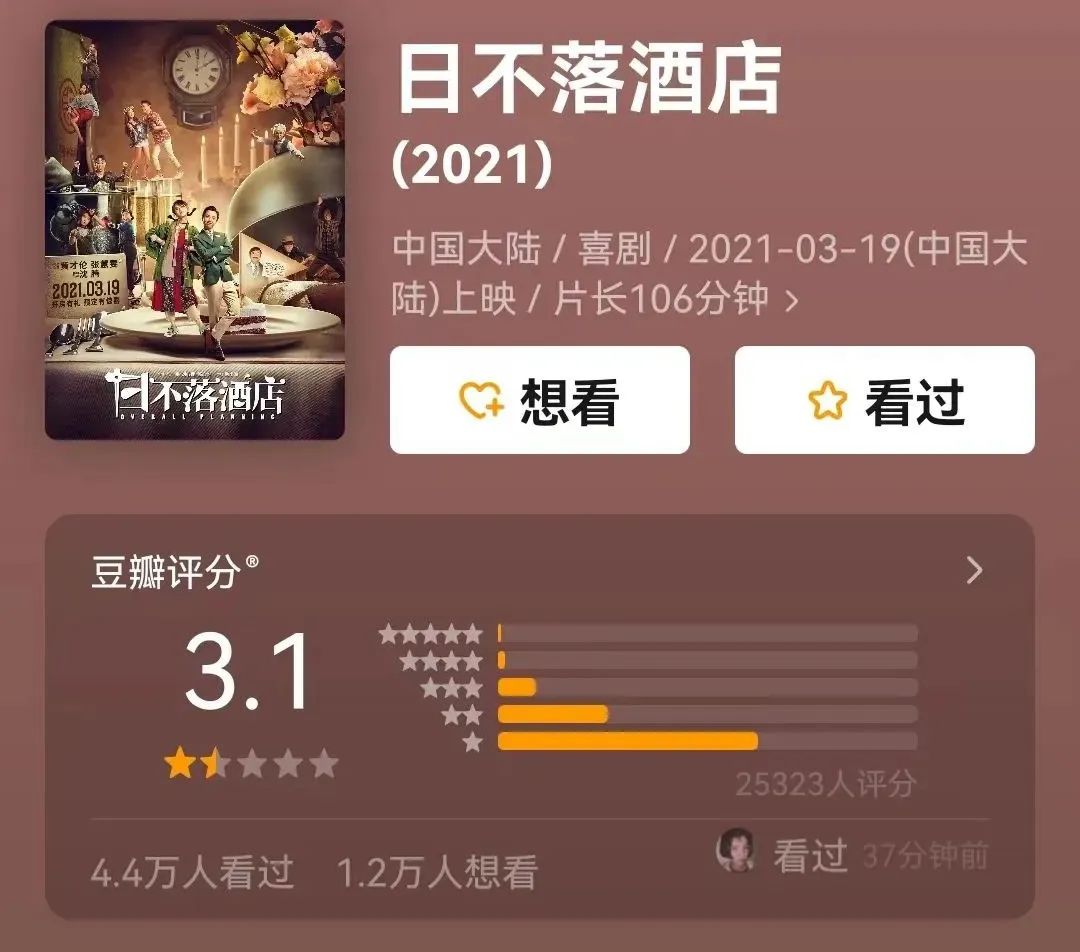Image resolution: width=1080 pixels, height=952 pixels.
Task: Expand movie info details chevron
Action: 792,300
